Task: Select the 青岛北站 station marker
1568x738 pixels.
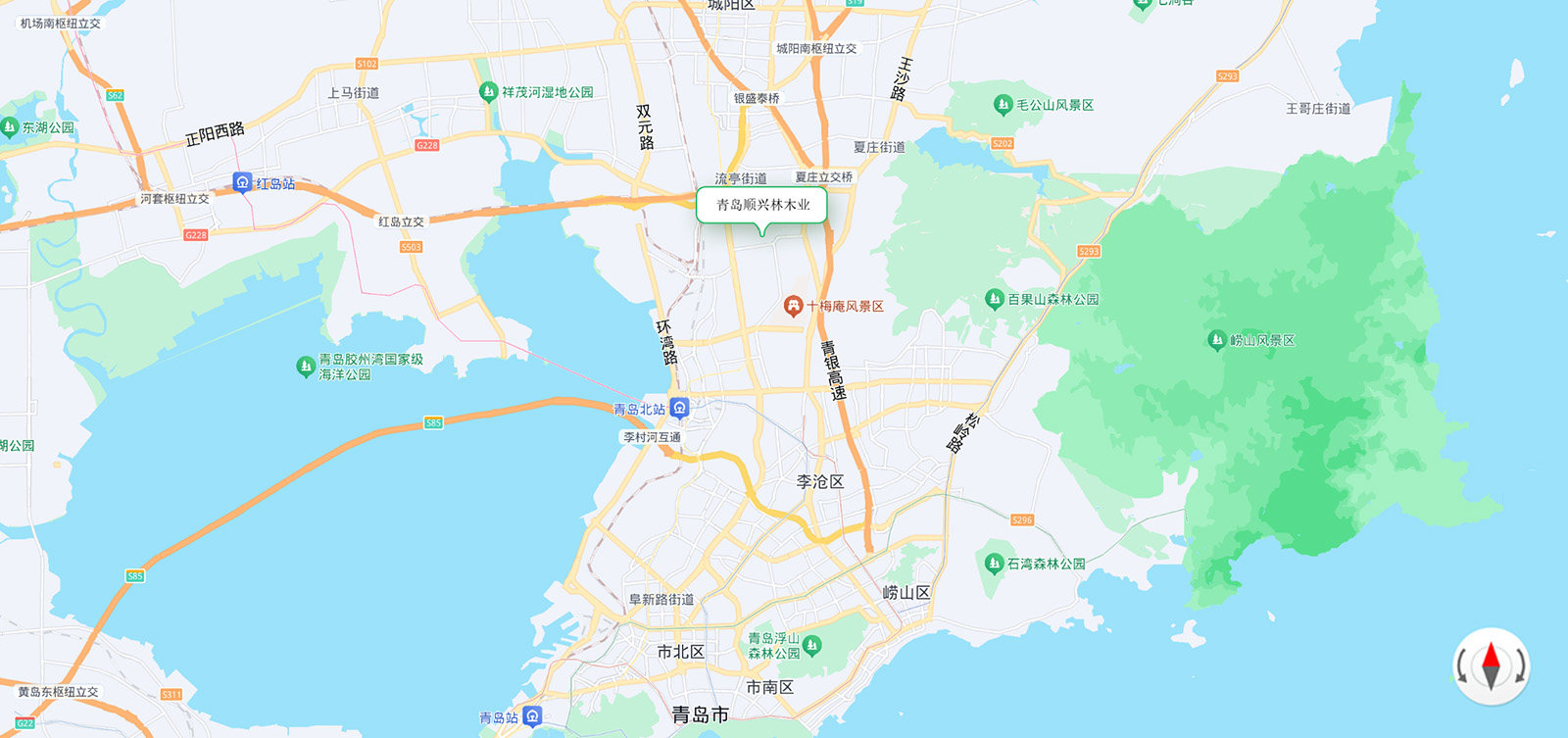Action: click(x=679, y=408)
